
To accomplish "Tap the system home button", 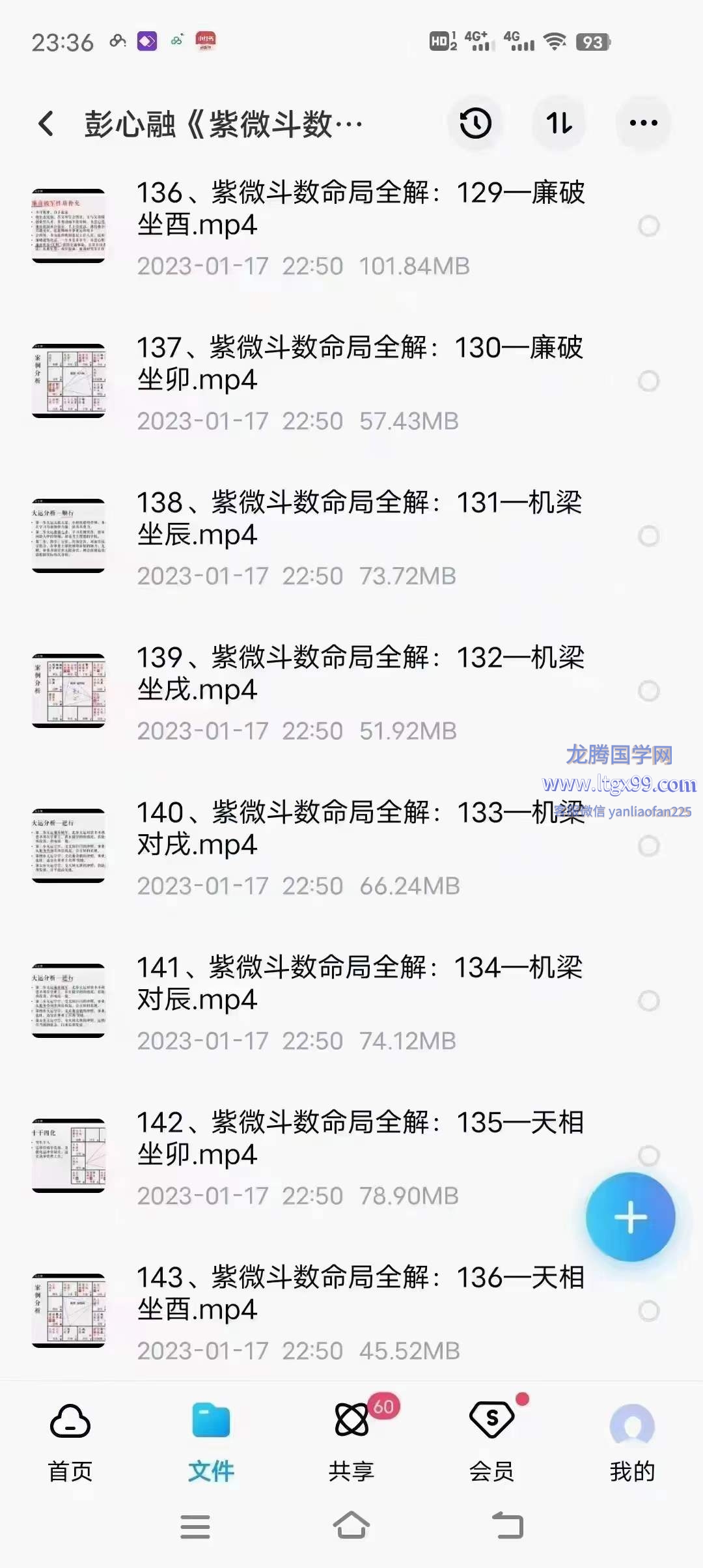I will [351, 1526].
